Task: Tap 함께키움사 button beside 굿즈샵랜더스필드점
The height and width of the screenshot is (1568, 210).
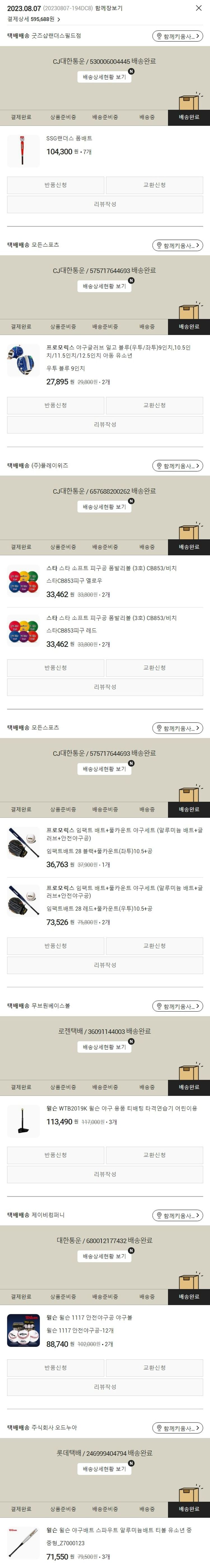Action: (x=177, y=37)
